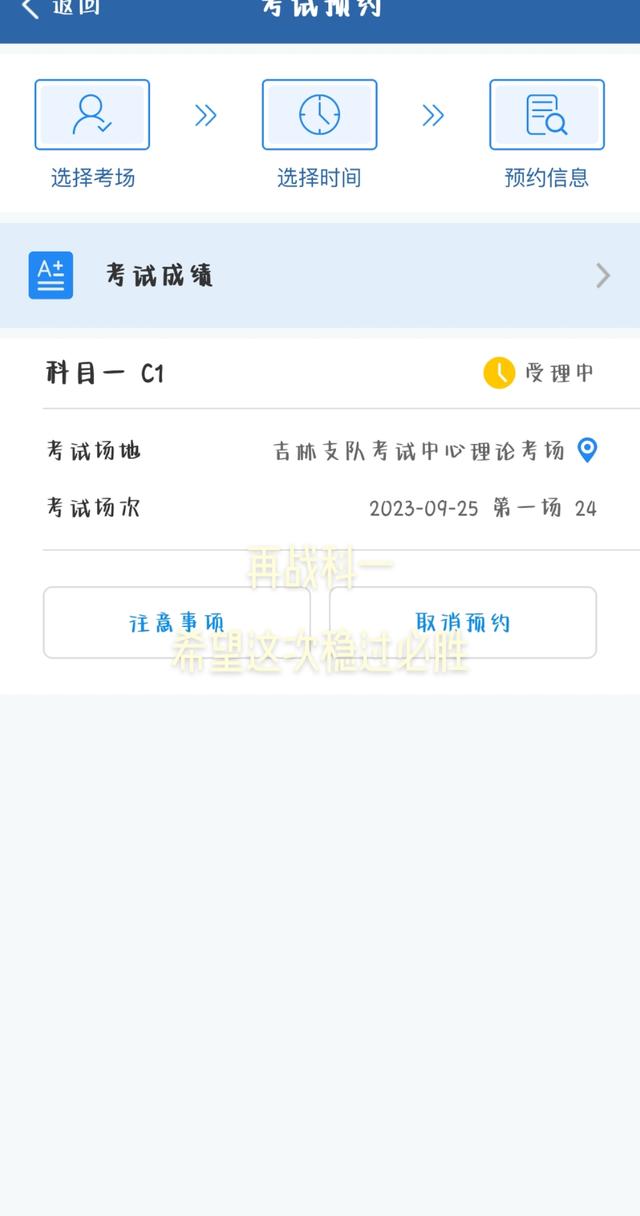View the 预约信息 step
This screenshot has height=1216, width=640.
546,134
